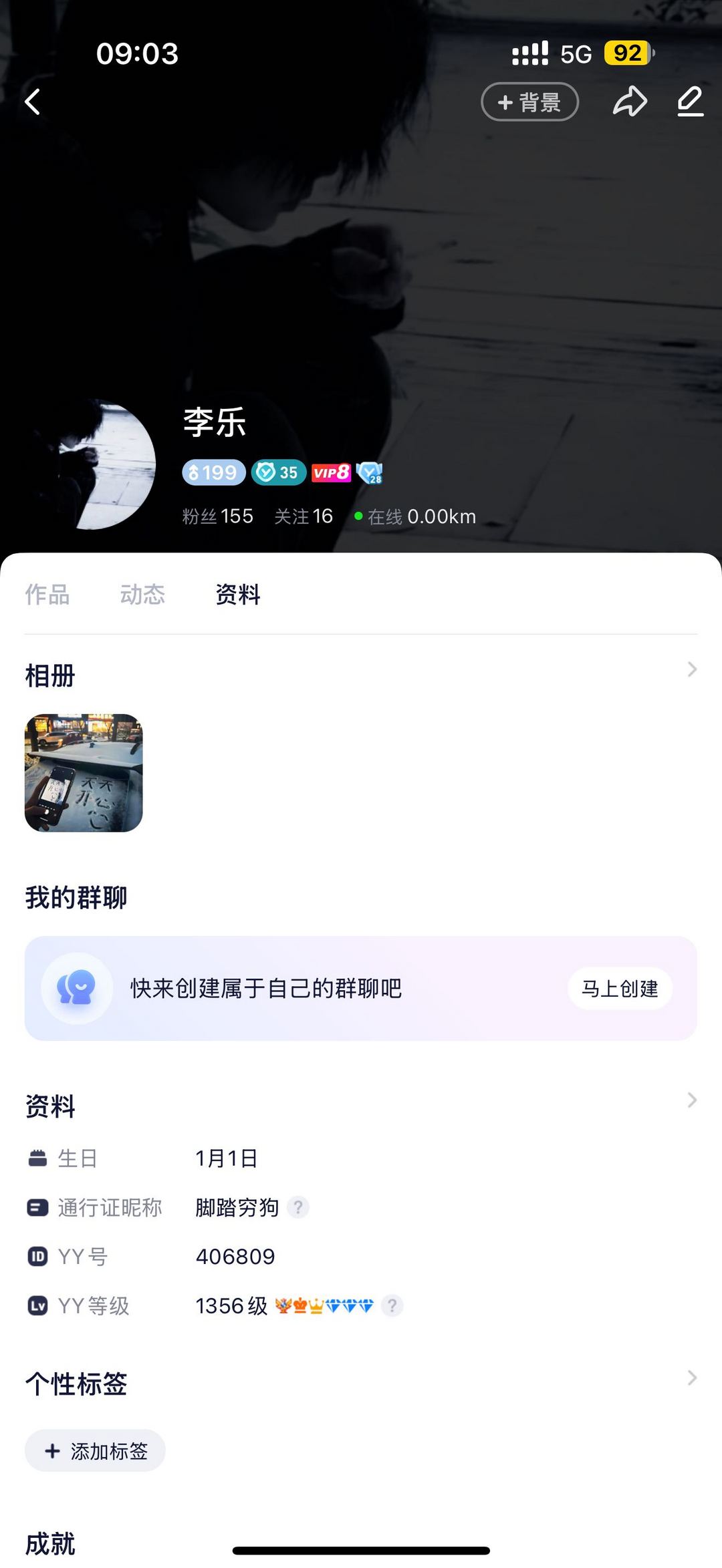Show help for YY 等级 question mark
The width and height of the screenshot is (722, 1568).
click(x=392, y=1305)
